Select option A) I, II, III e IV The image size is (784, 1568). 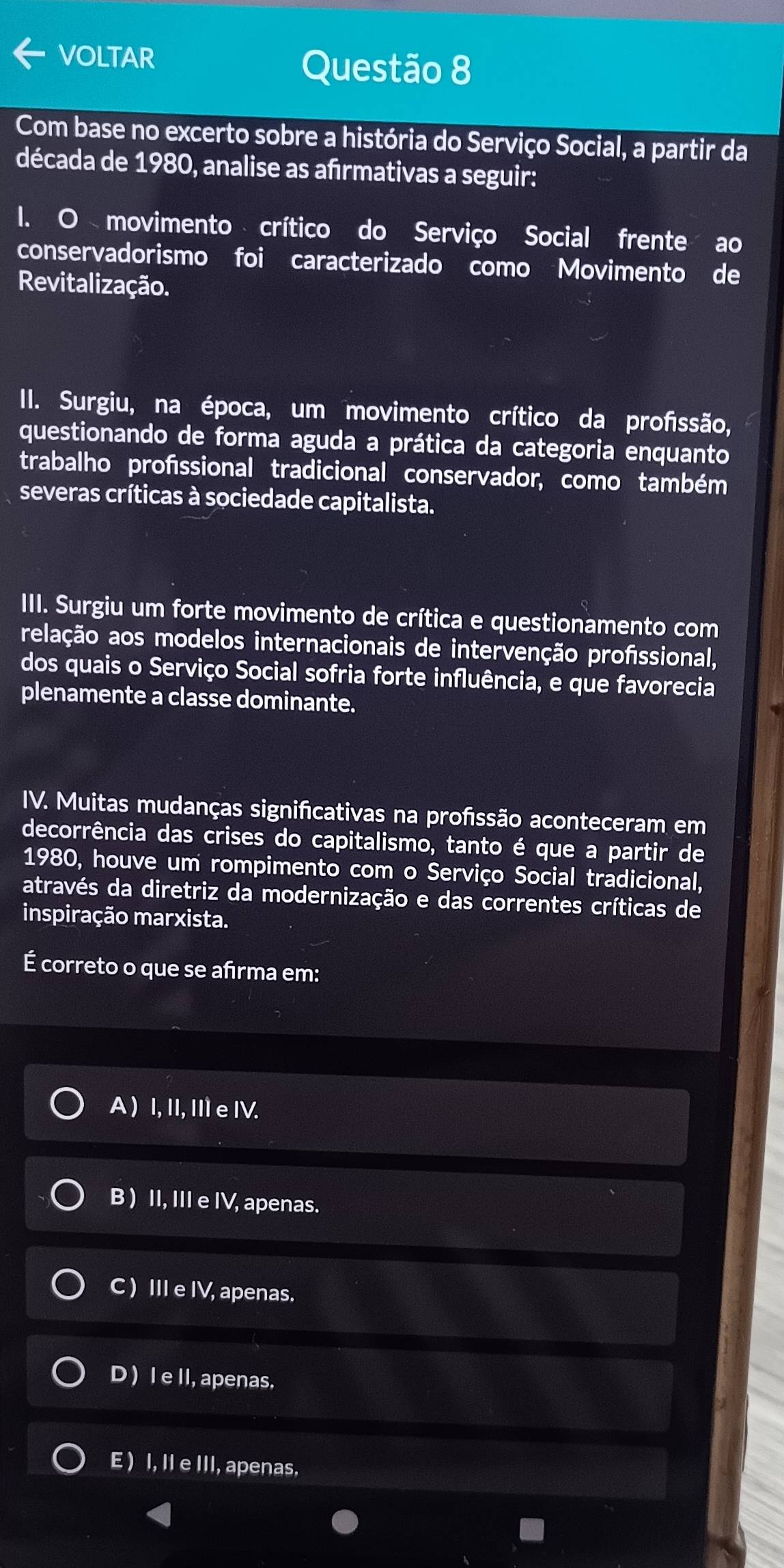pos(68,1106)
